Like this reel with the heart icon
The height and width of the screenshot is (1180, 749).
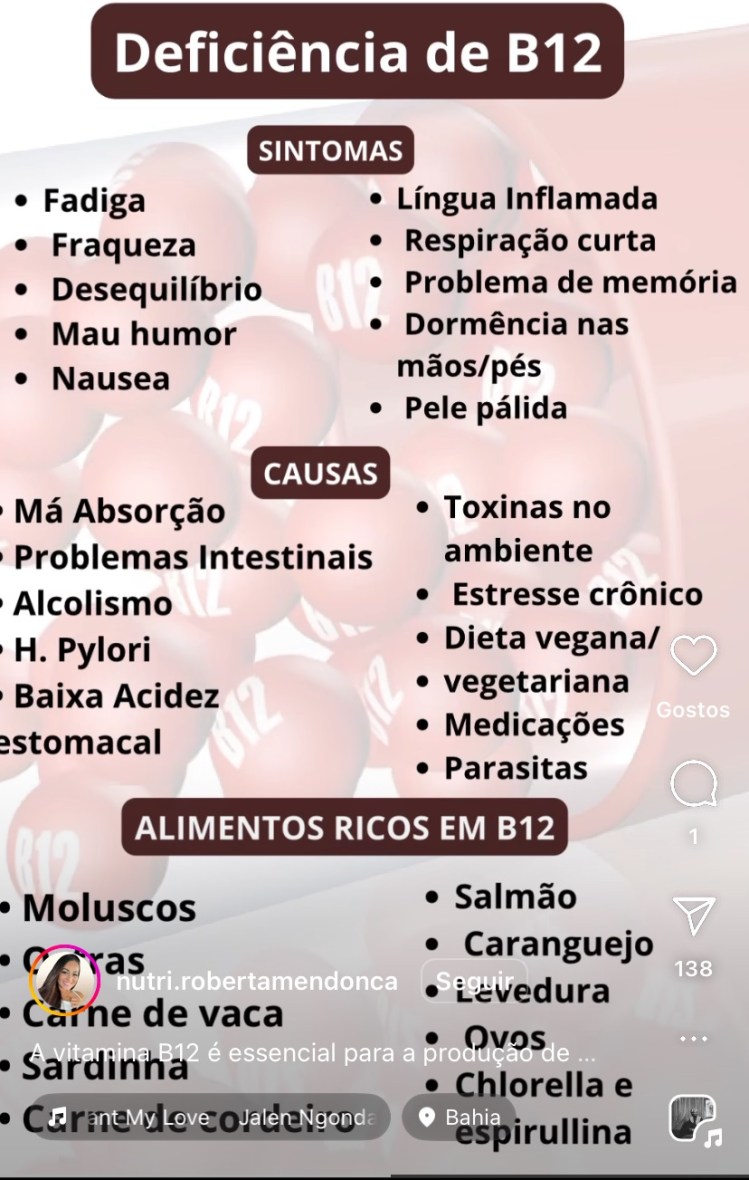click(x=693, y=656)
